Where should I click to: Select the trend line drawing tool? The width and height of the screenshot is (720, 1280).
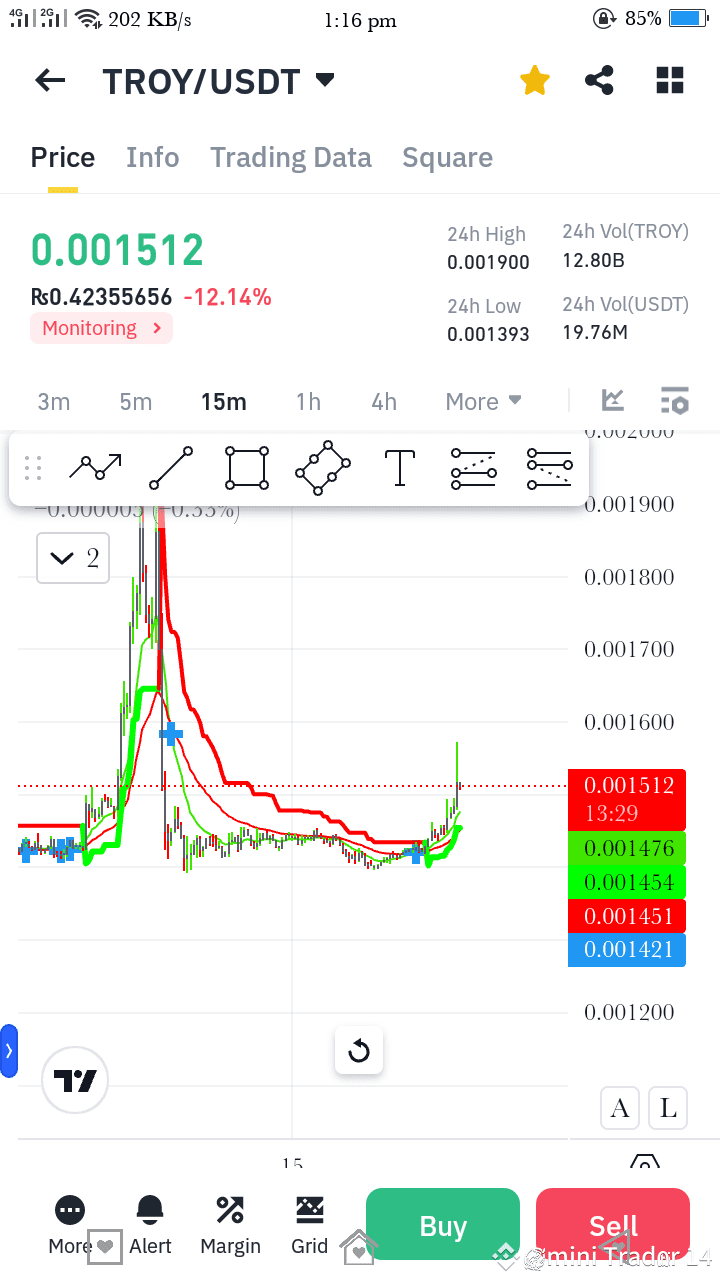coord(171,467)
